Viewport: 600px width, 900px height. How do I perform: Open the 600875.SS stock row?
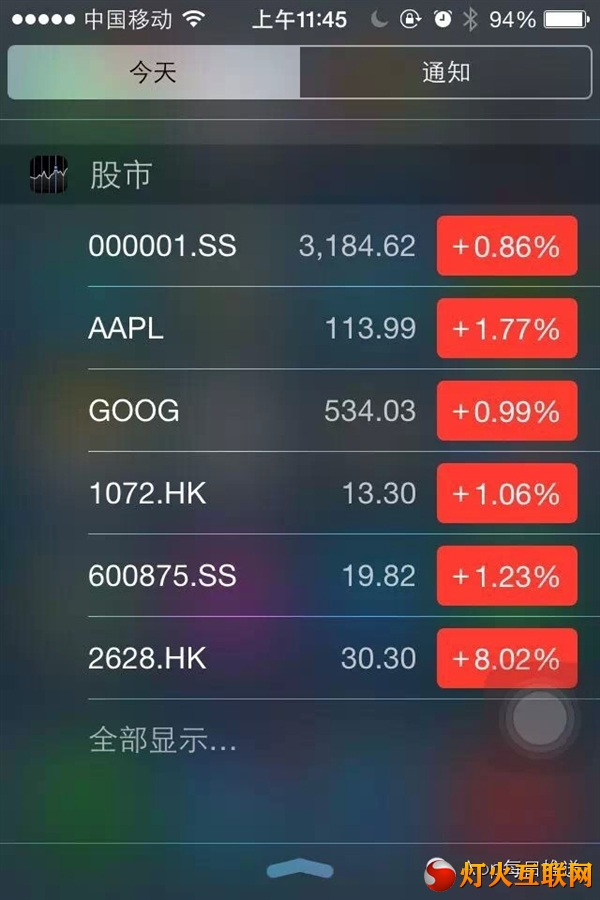[x=250, y=576]
